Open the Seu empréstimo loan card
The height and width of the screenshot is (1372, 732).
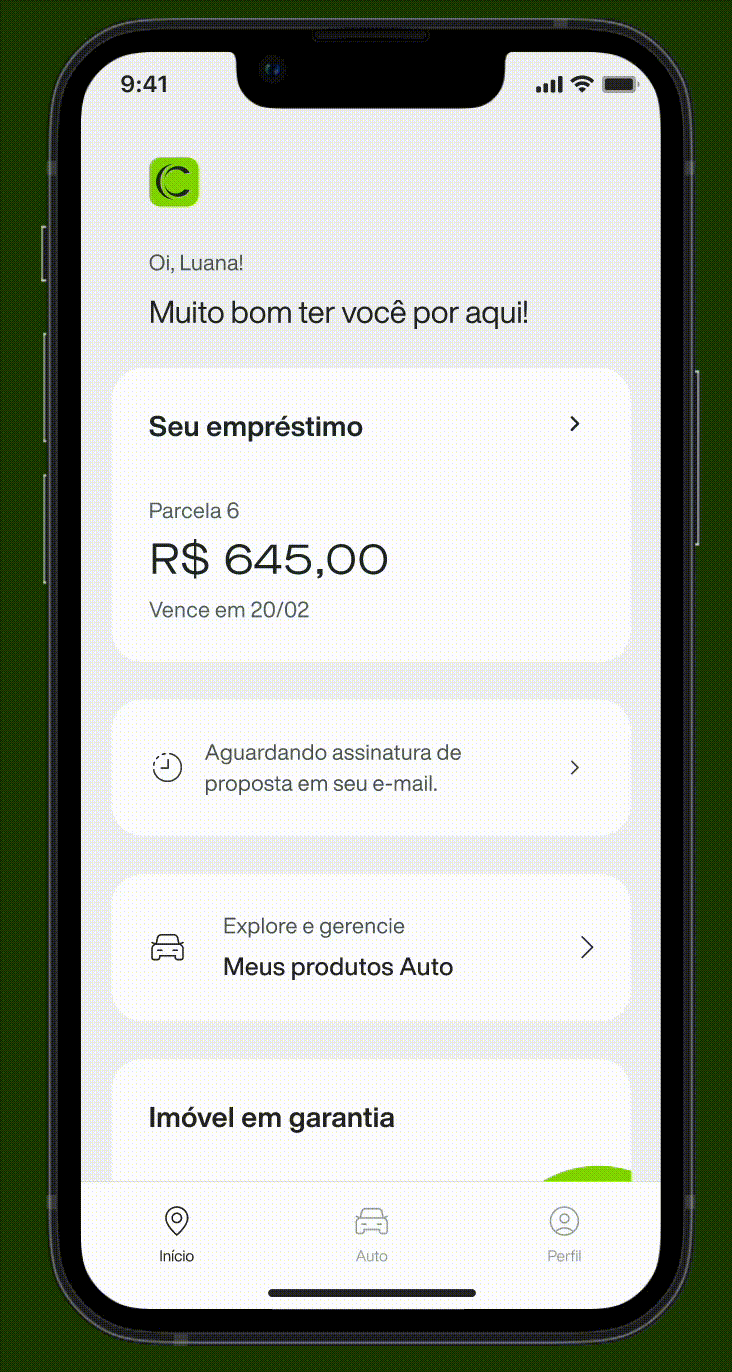click(370, 514)
